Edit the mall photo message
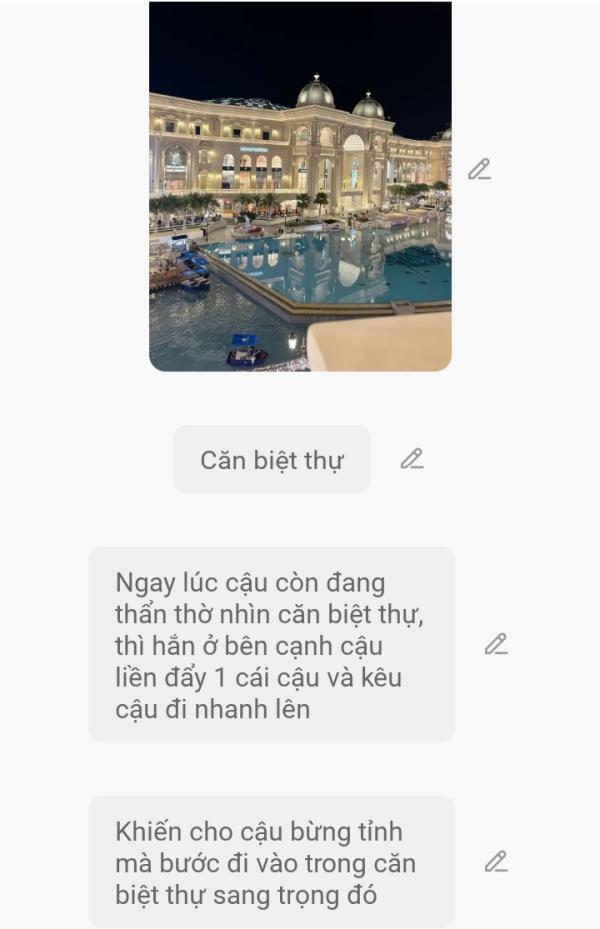Screen dimensions: 600x929 [480, 169]
